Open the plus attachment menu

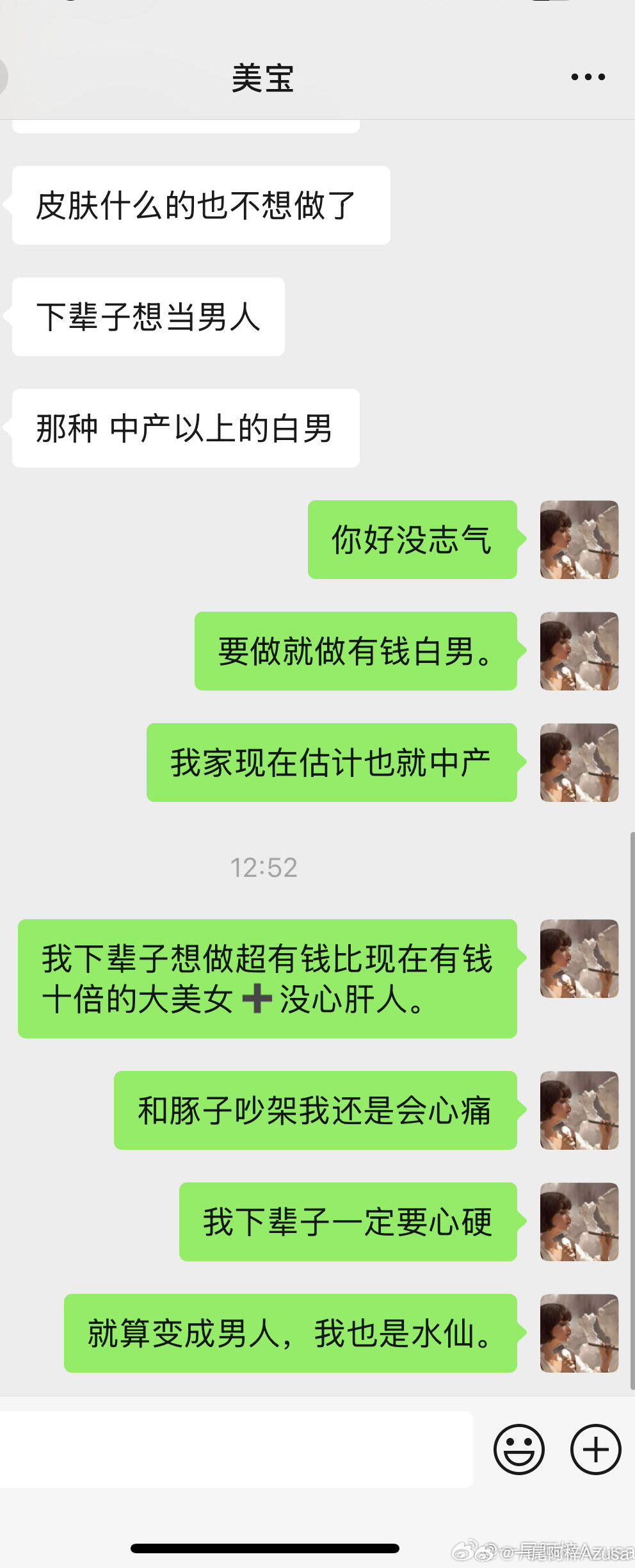pyautogui.click(x=595, y=1450)
